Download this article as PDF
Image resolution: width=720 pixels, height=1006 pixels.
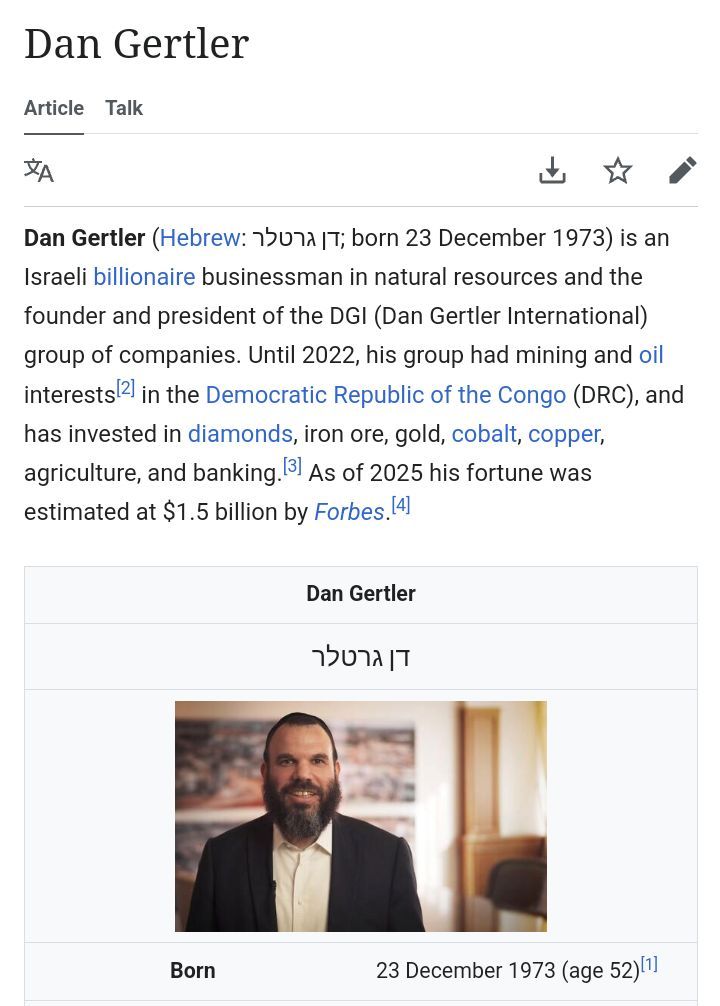coord(552,171)
